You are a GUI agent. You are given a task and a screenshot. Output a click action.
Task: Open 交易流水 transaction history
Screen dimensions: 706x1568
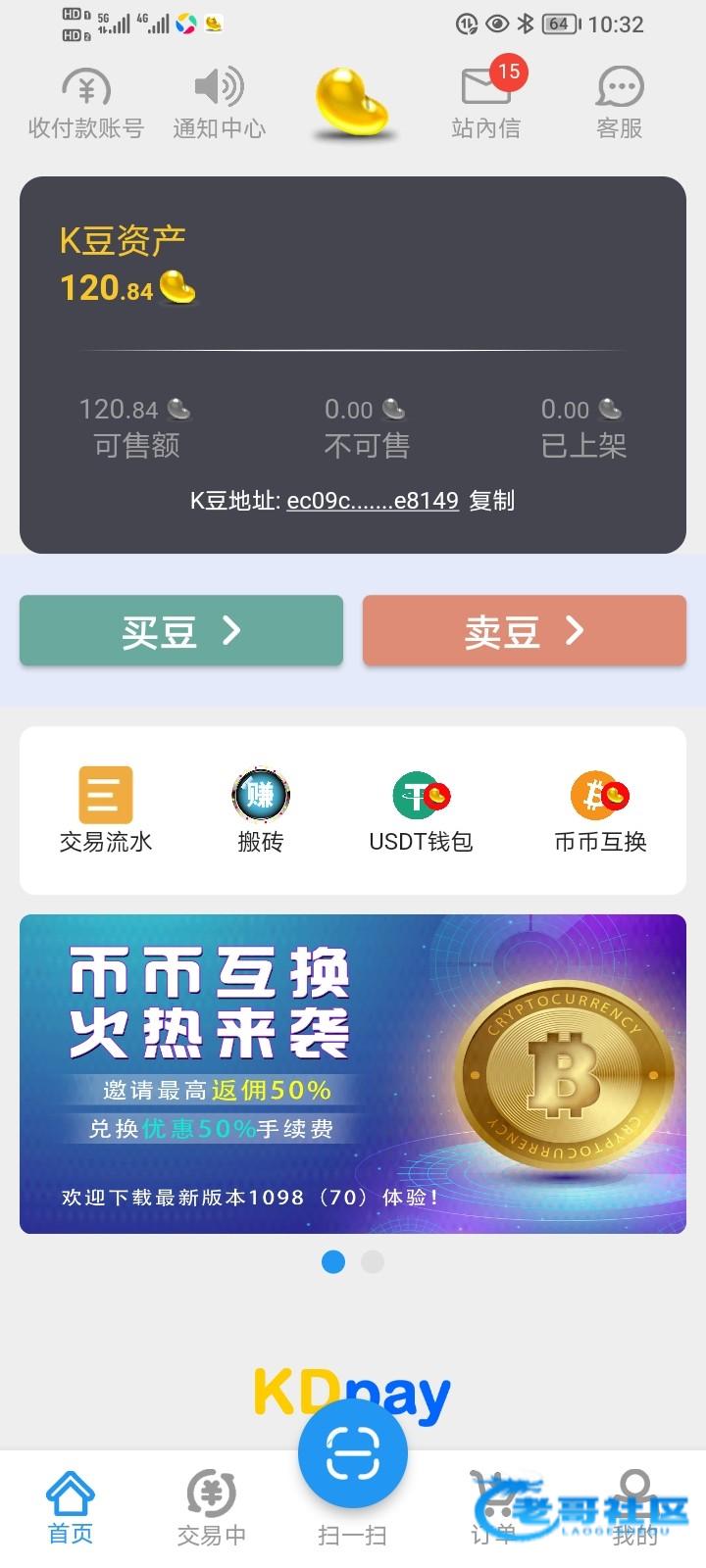click(106, 810)
